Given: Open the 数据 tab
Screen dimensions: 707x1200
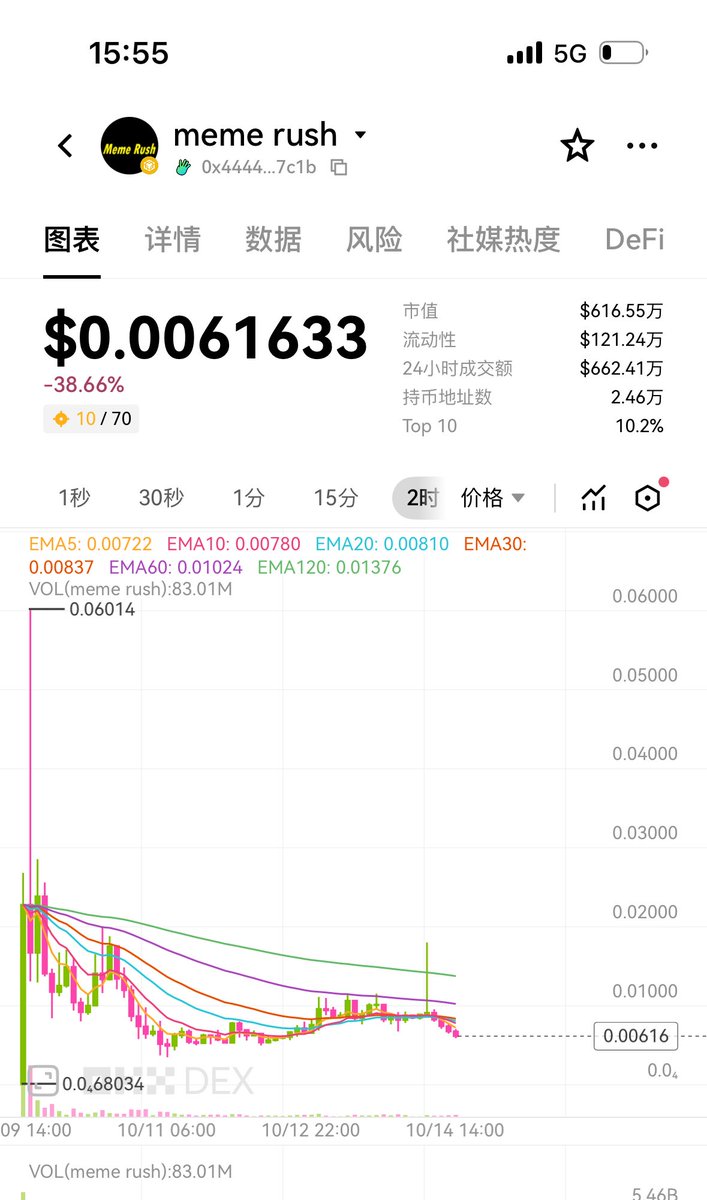Looking at the screenshot, I should (273, 240).
